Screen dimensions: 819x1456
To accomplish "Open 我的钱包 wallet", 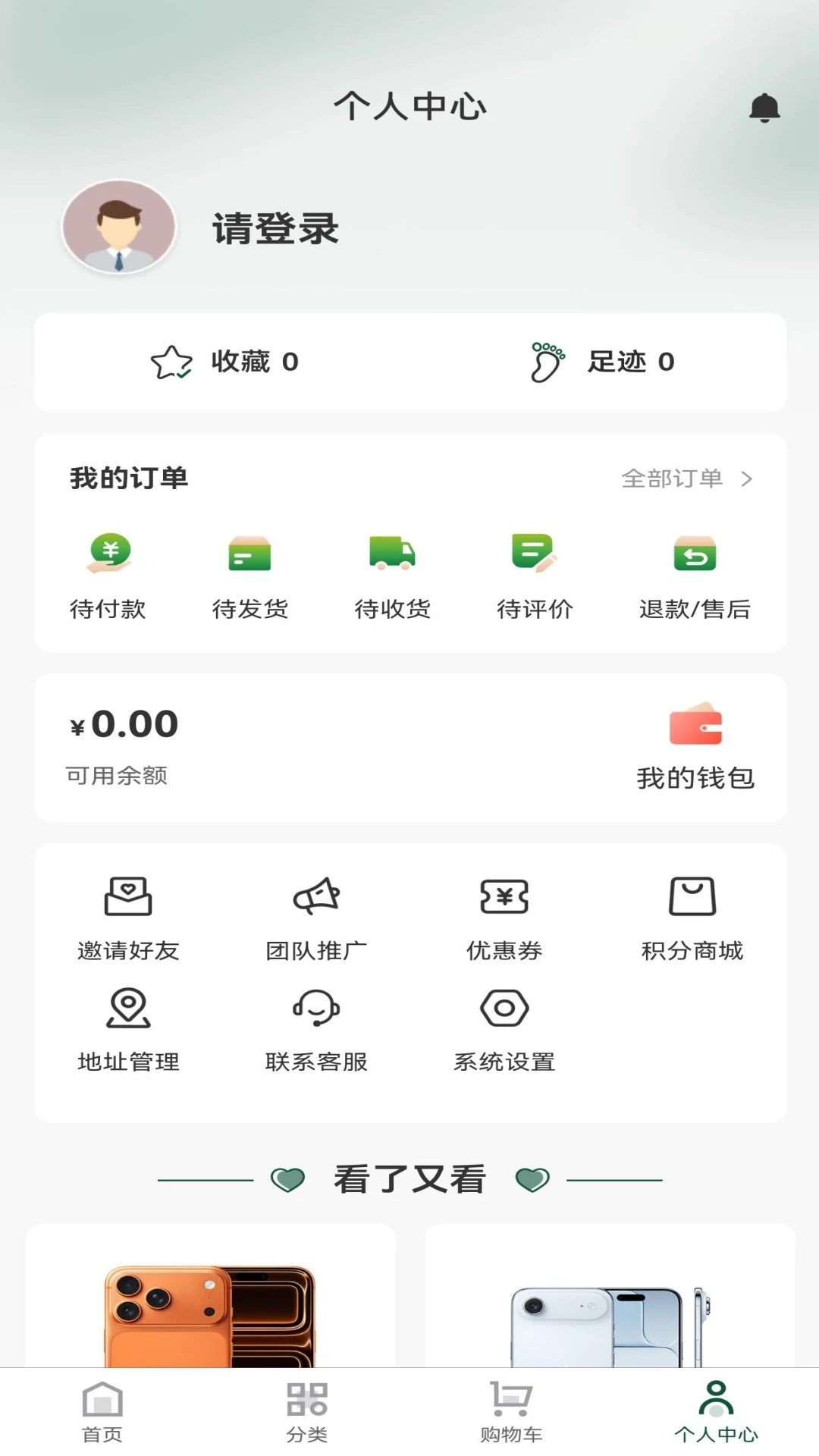I will (695, 747).
